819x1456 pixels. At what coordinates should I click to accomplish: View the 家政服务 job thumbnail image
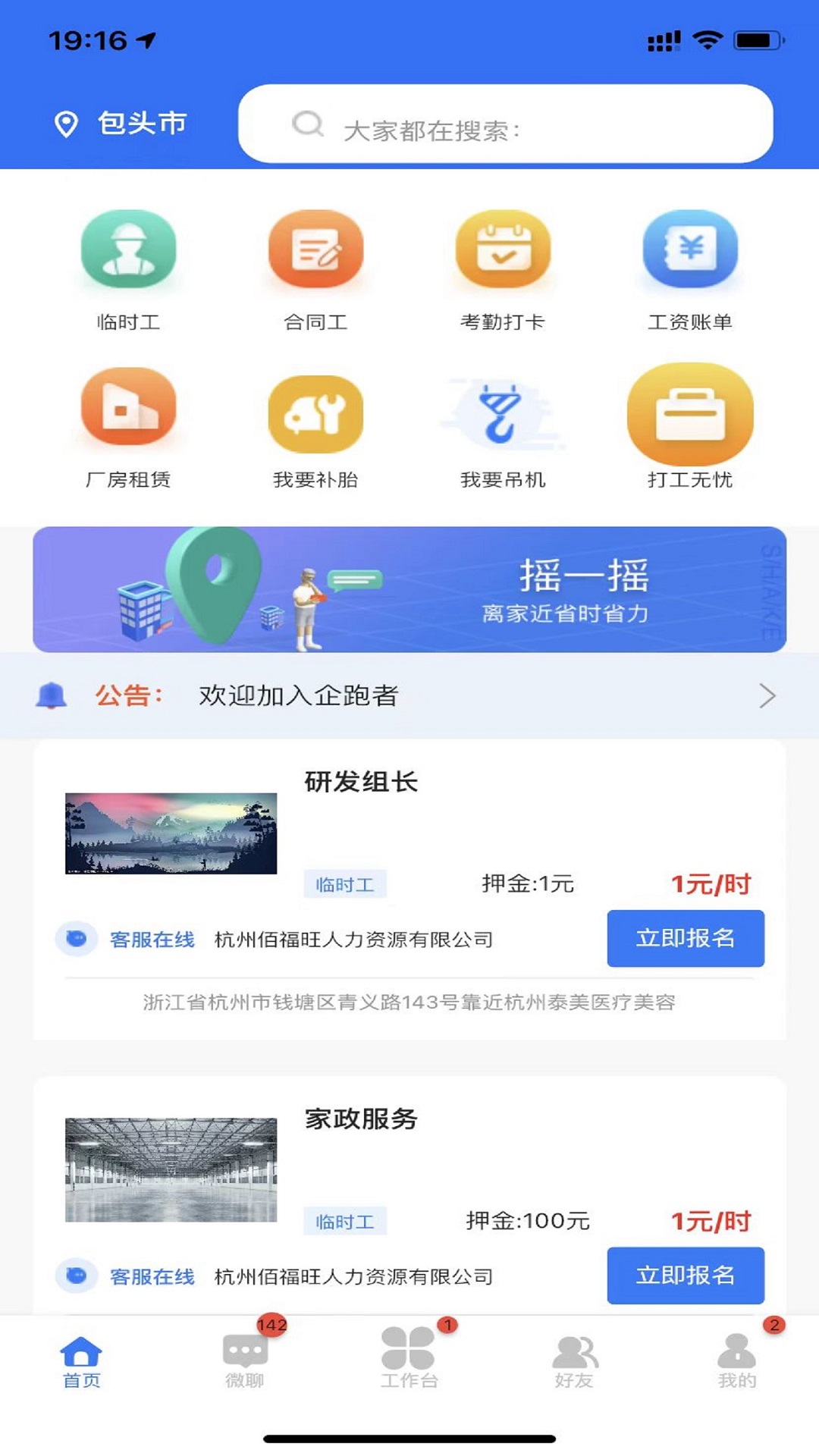coord(171,1168)
